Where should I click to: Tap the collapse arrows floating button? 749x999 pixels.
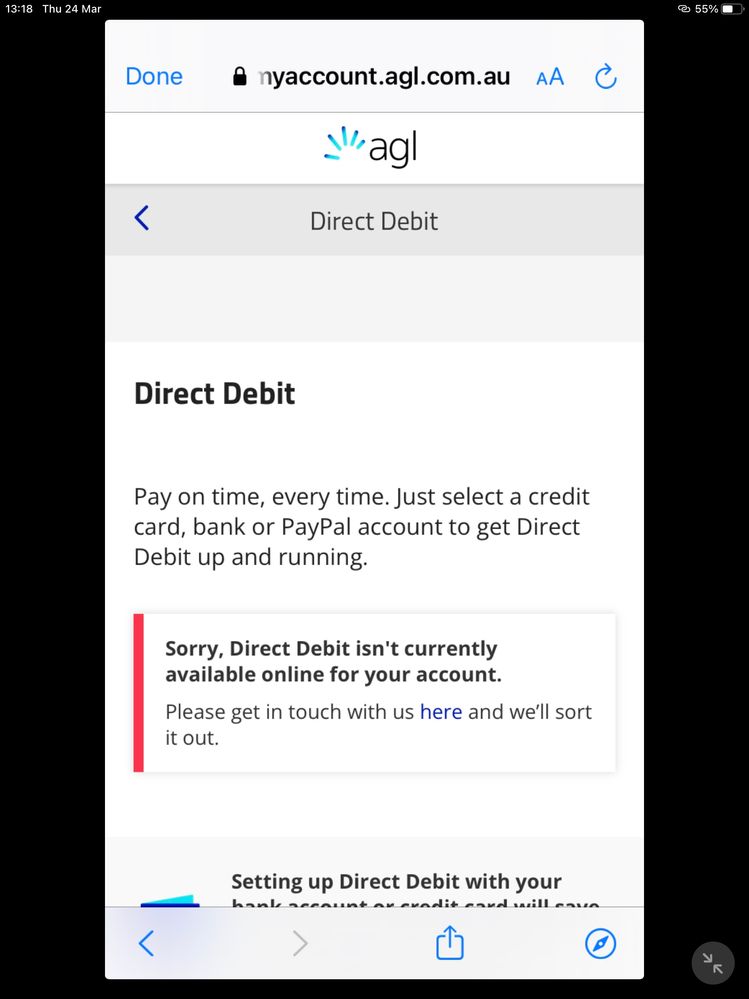713,963
